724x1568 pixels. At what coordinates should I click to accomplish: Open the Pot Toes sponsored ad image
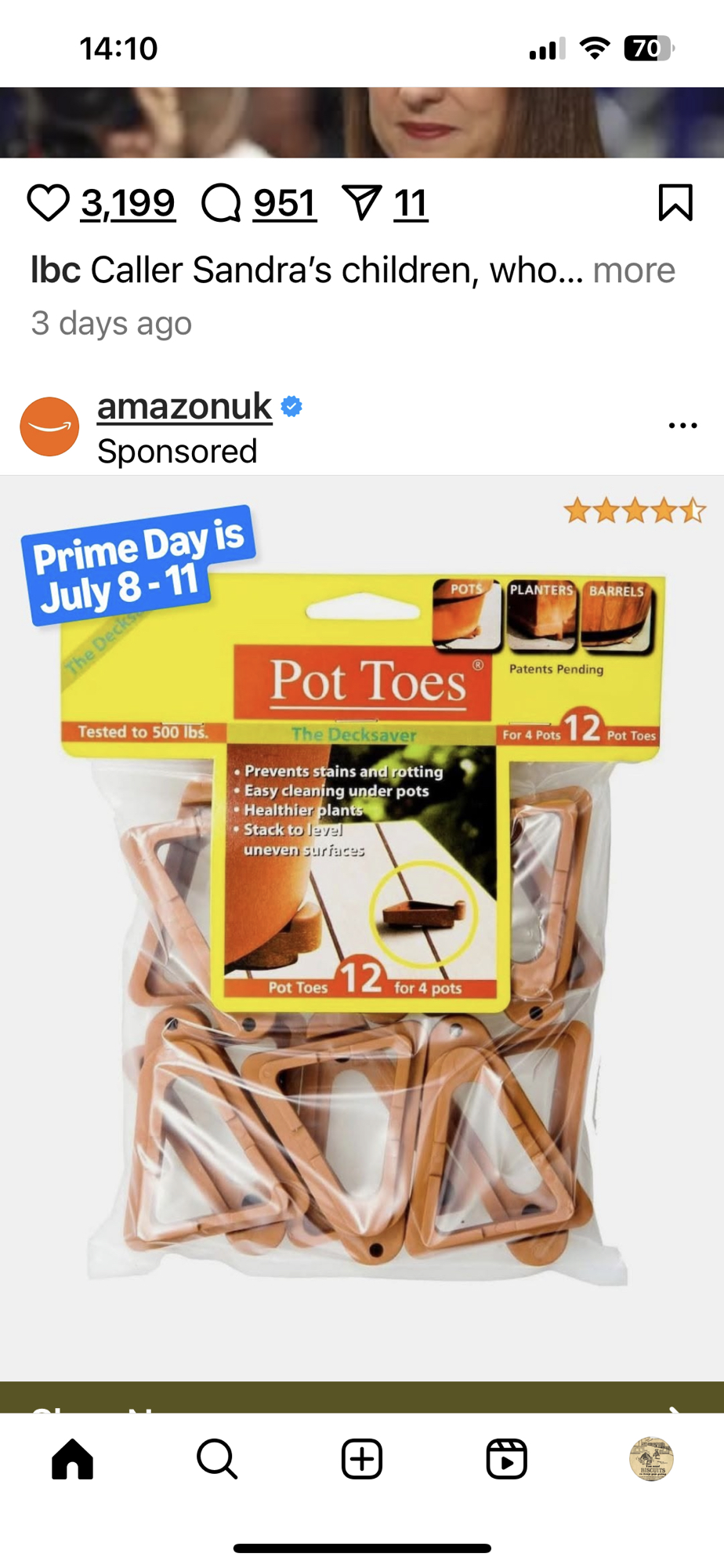362,925
